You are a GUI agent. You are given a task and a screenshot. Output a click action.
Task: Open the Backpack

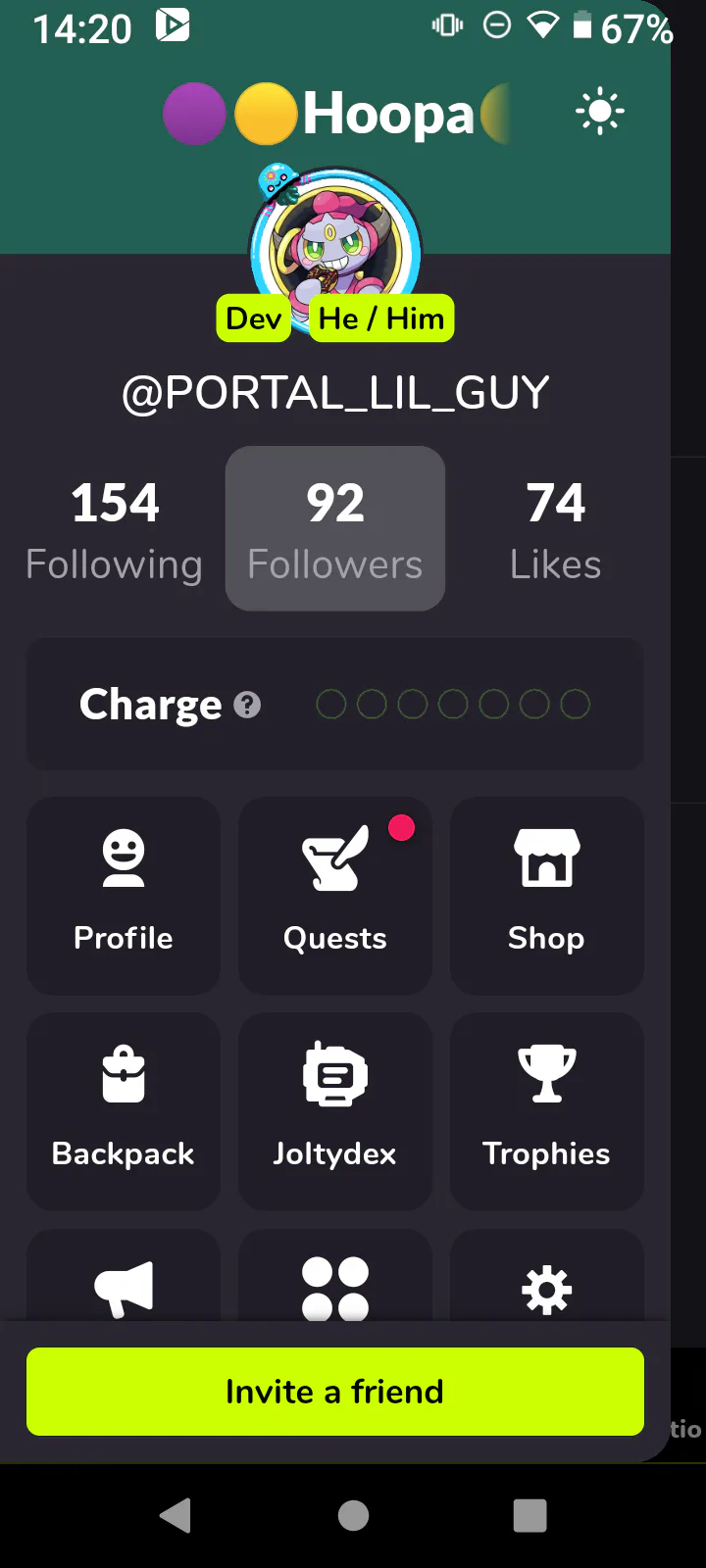pos(124,1110)
